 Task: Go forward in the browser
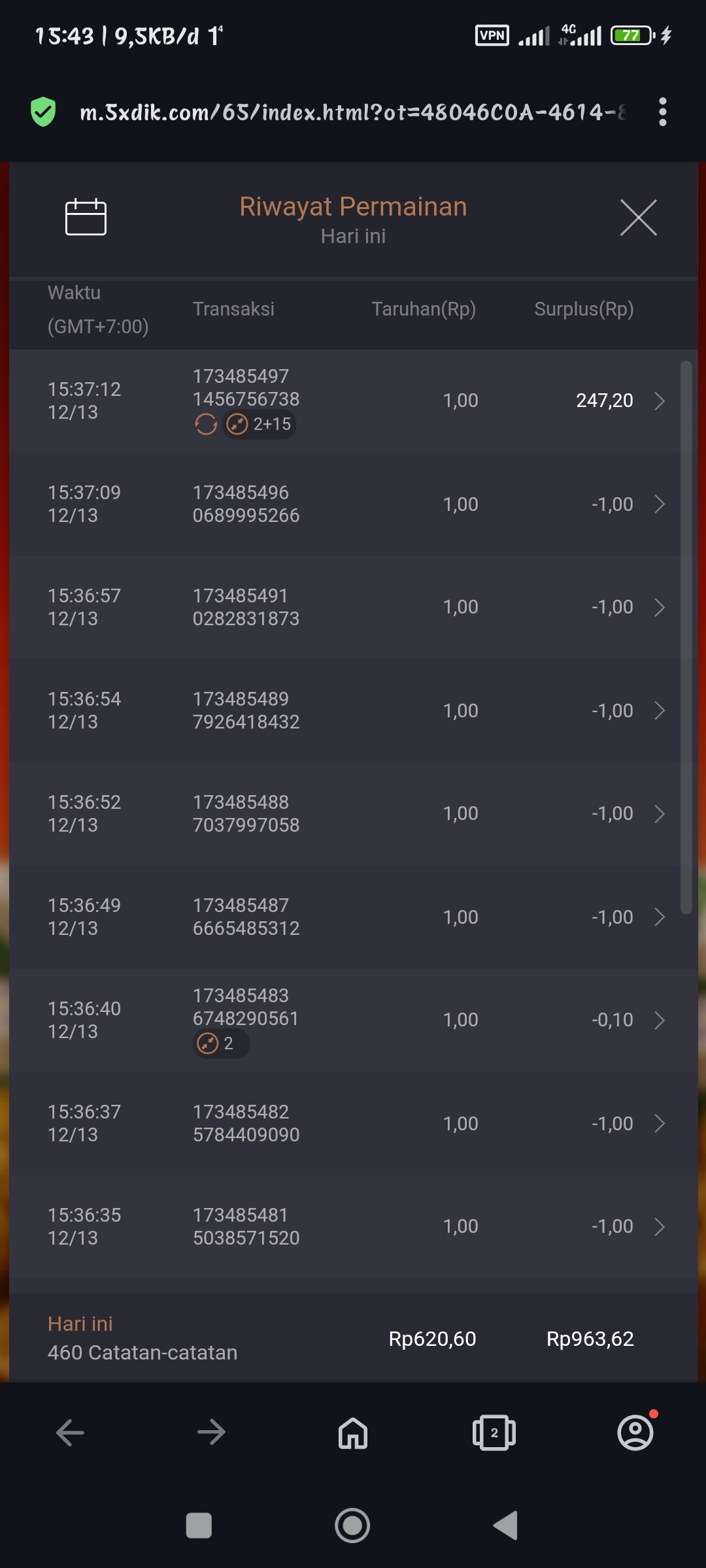pyautogui.click(x=211, y=1433)
